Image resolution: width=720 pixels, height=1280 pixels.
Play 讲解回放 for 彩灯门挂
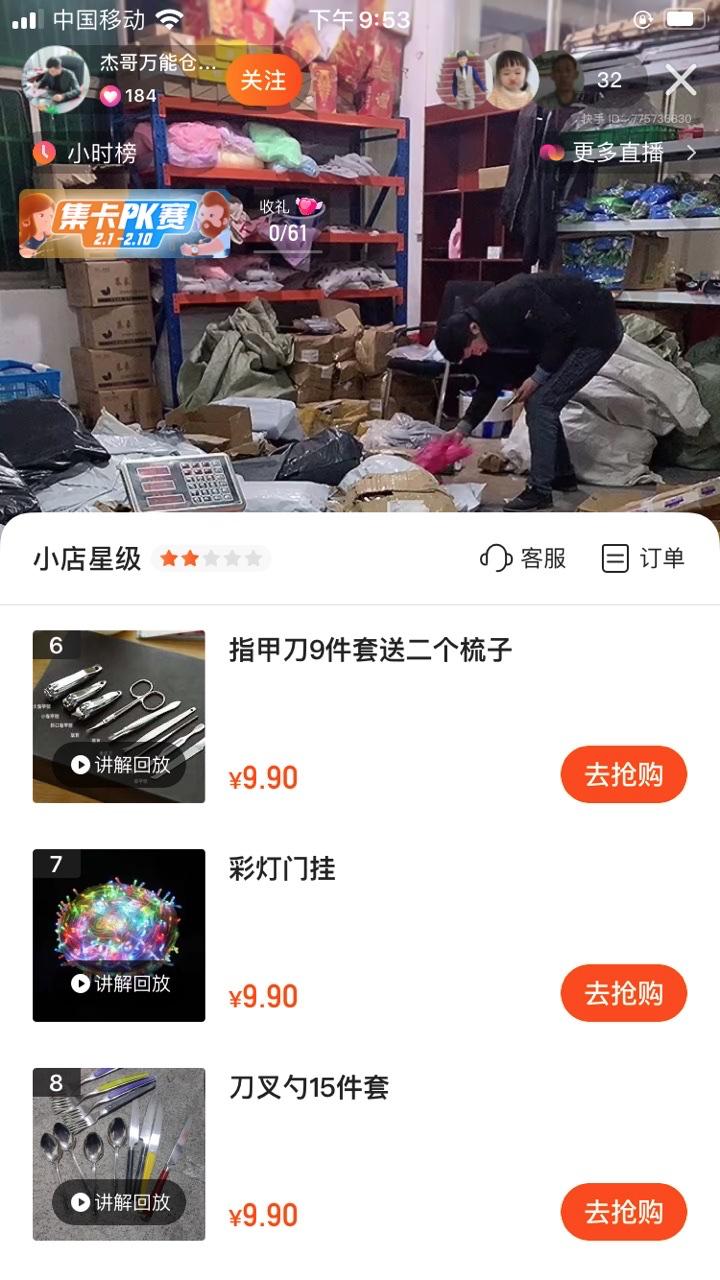(120, 983)
